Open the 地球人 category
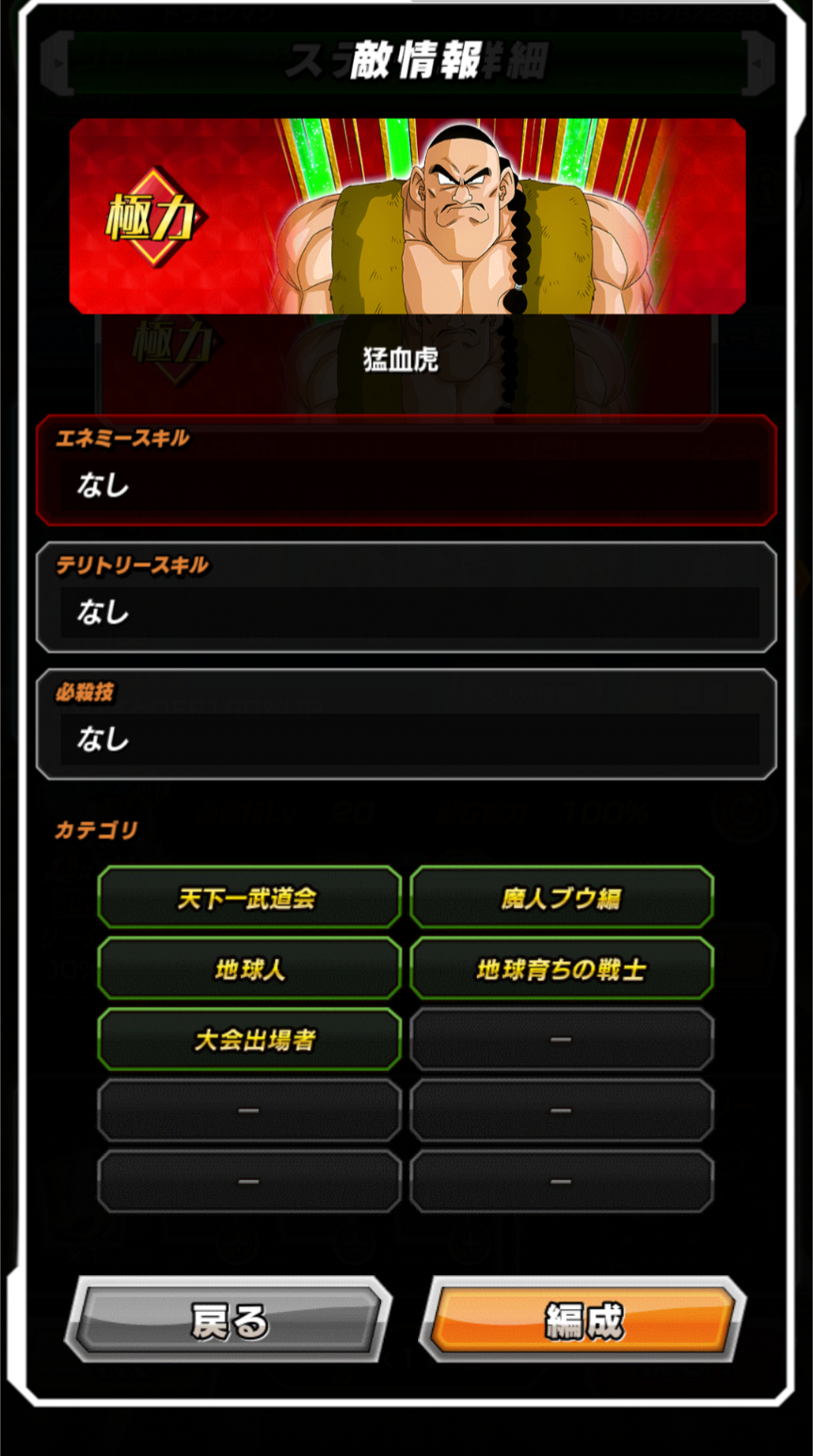The image size is (813, 1456). pos(249,968)
